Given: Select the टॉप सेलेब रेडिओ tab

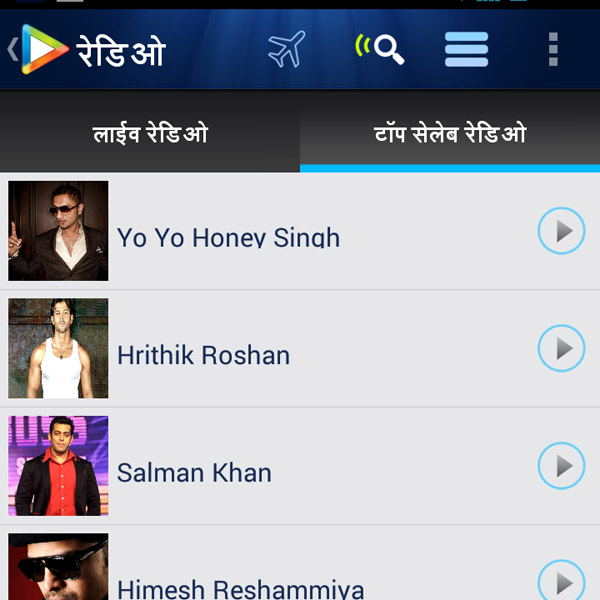Looking at the screenshot, I should 450,133.
